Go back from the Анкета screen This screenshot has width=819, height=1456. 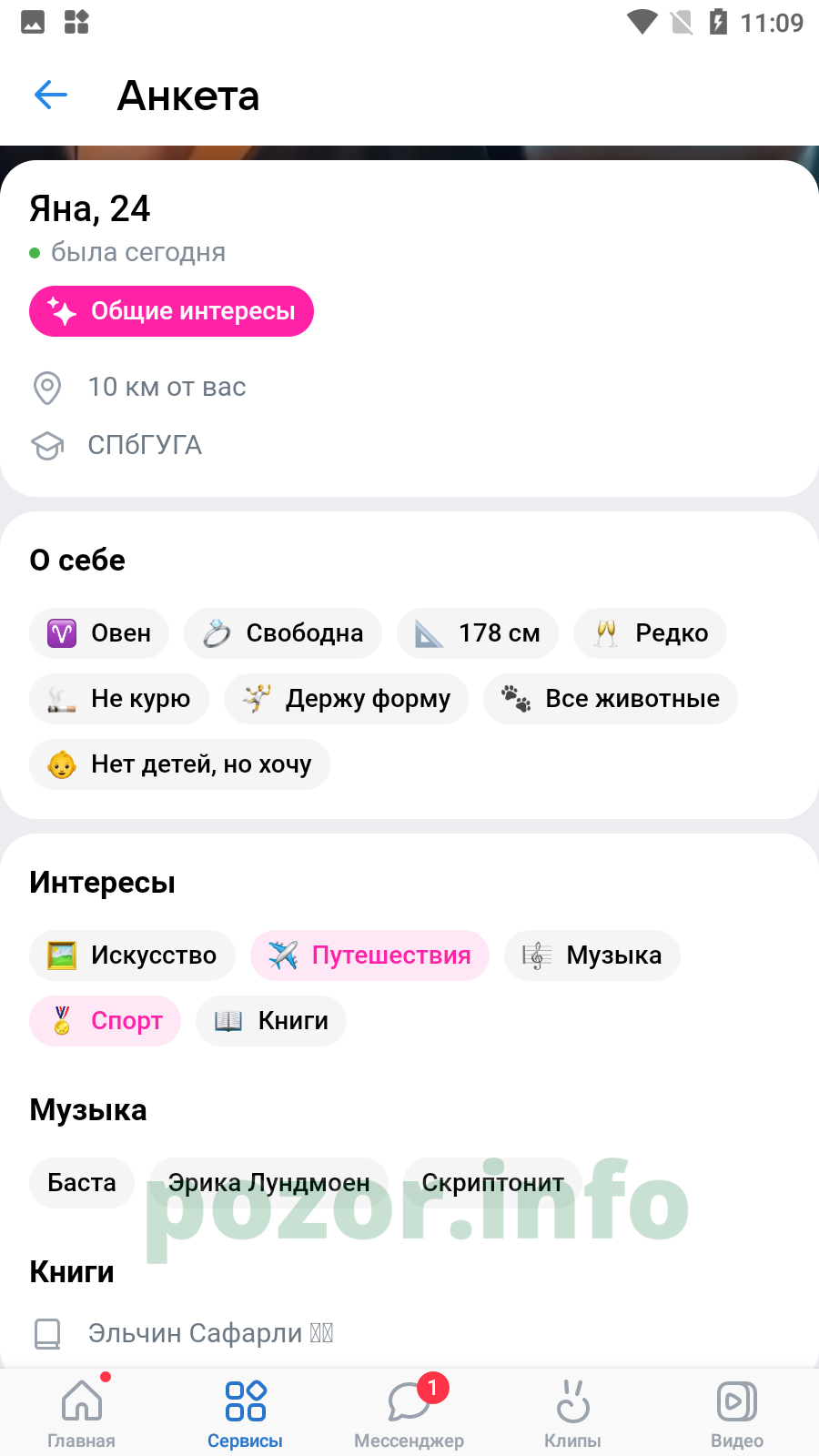tap(51, 95)
